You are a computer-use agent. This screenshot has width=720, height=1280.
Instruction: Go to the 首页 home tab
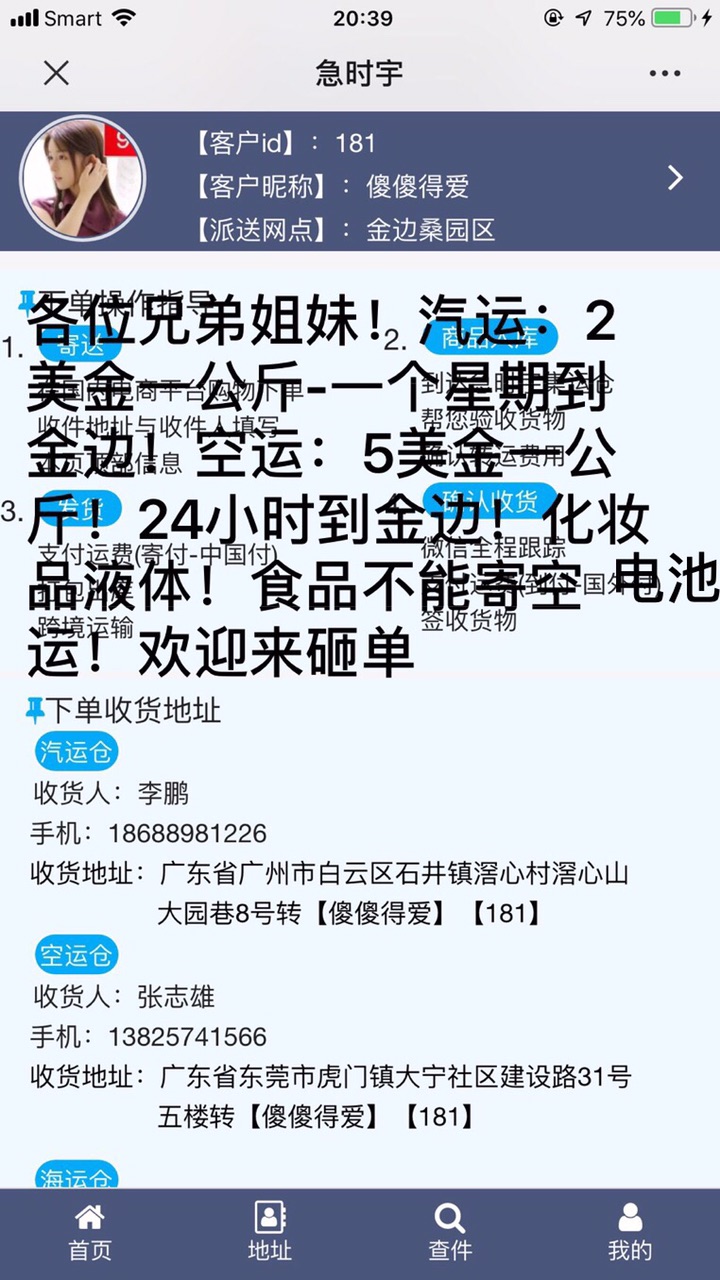pos(90,1232)
